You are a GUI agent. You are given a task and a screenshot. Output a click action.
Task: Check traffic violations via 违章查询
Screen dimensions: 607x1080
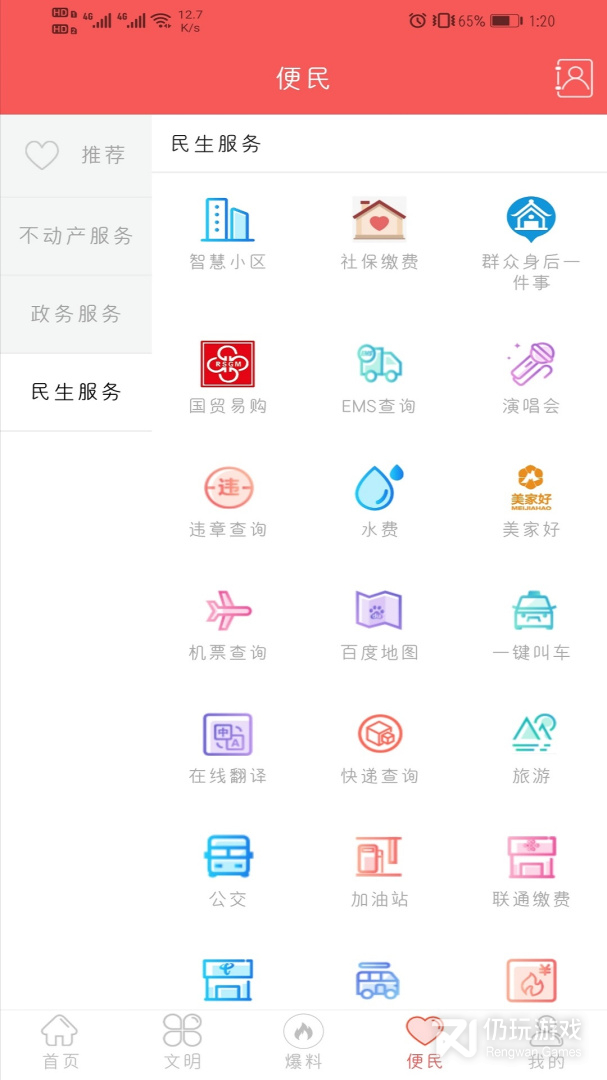(228, 501)
